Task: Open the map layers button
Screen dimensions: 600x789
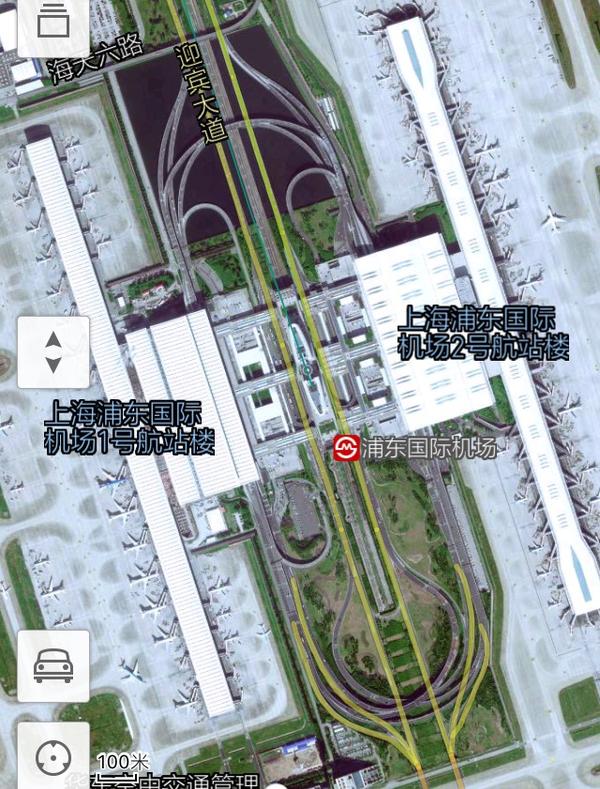Action: pyautogui.click(x=53, y=22)
